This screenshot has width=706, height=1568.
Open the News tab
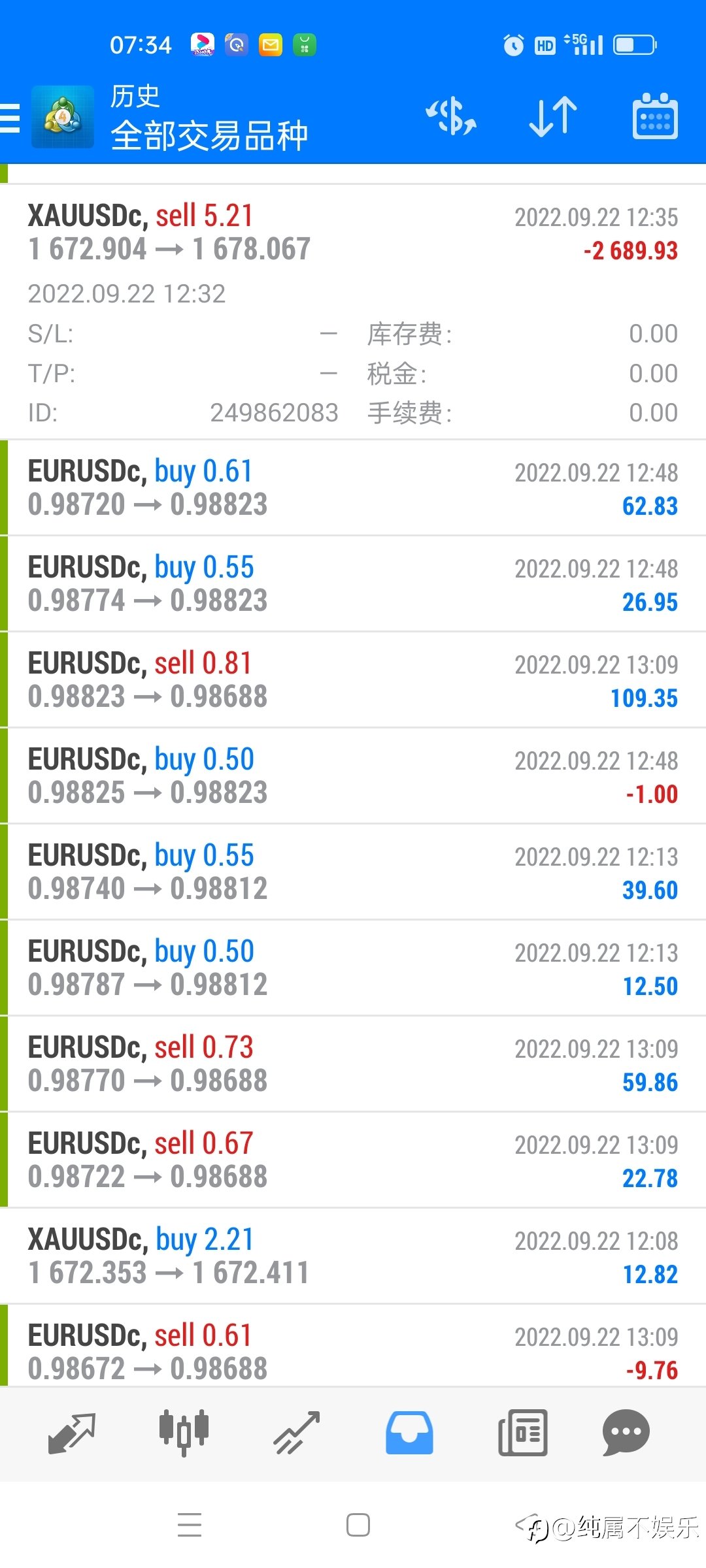point(522,1433)
